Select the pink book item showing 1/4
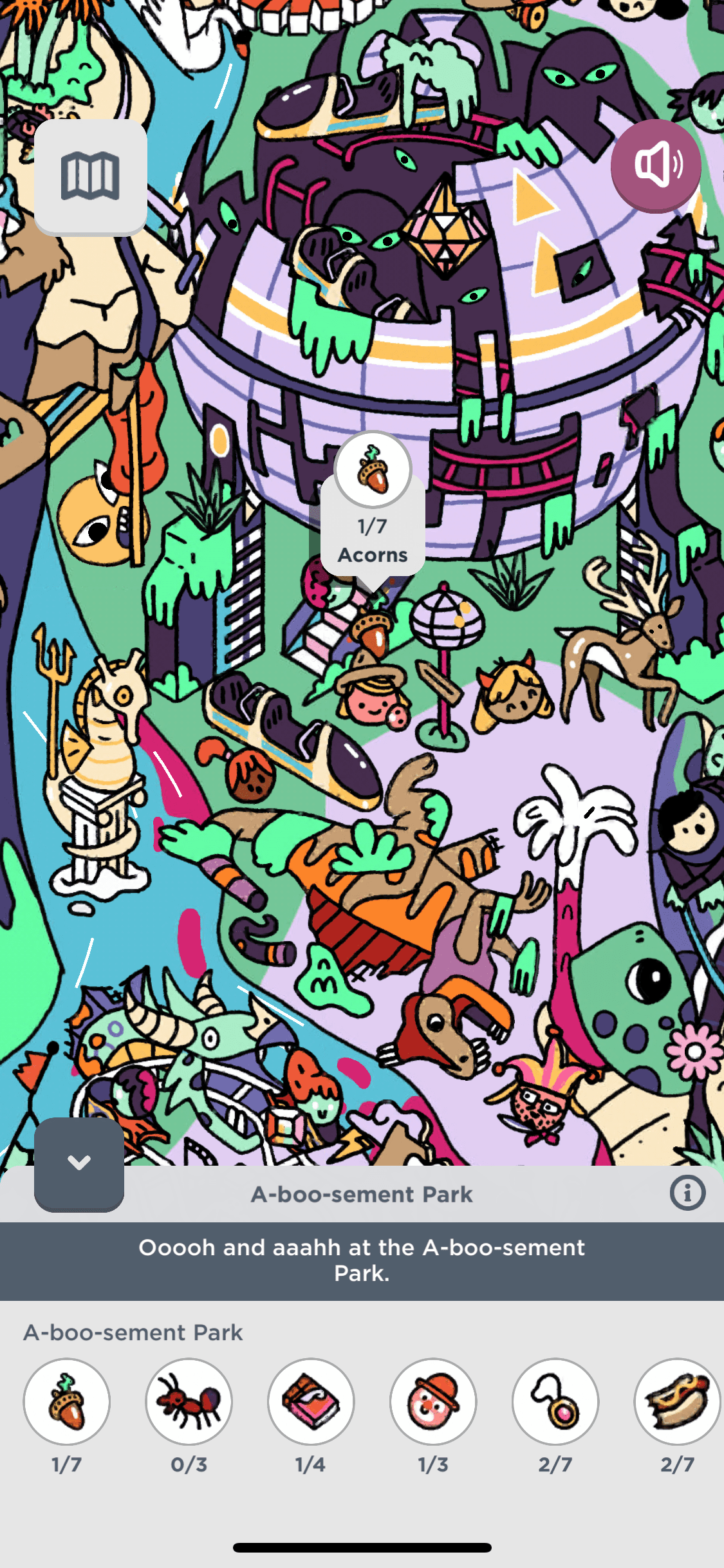The image size is (724, 1568). pyautogui.click(x=311, y=1401)
